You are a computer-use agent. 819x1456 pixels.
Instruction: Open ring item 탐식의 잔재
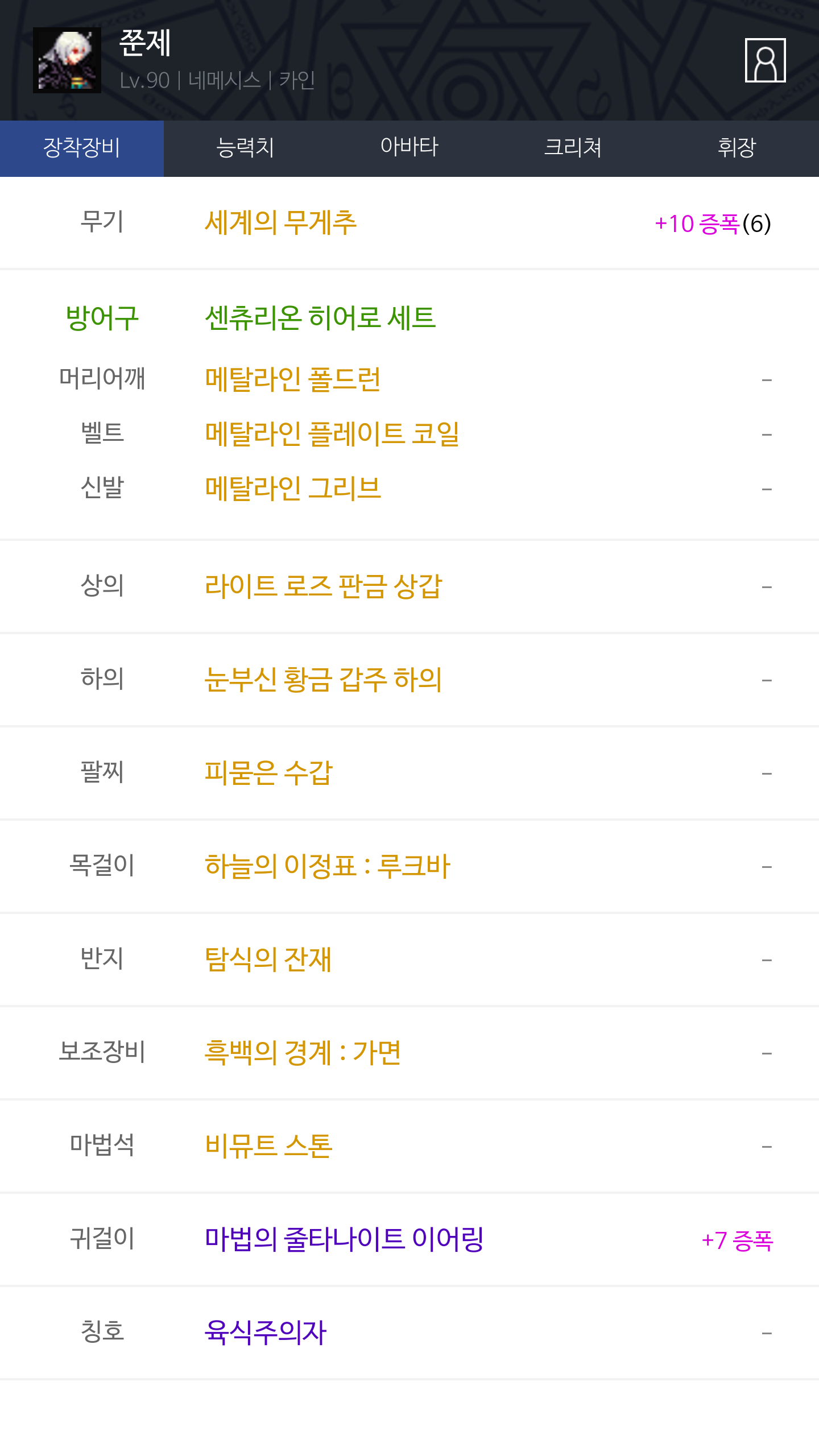click(x=268, y=959)
